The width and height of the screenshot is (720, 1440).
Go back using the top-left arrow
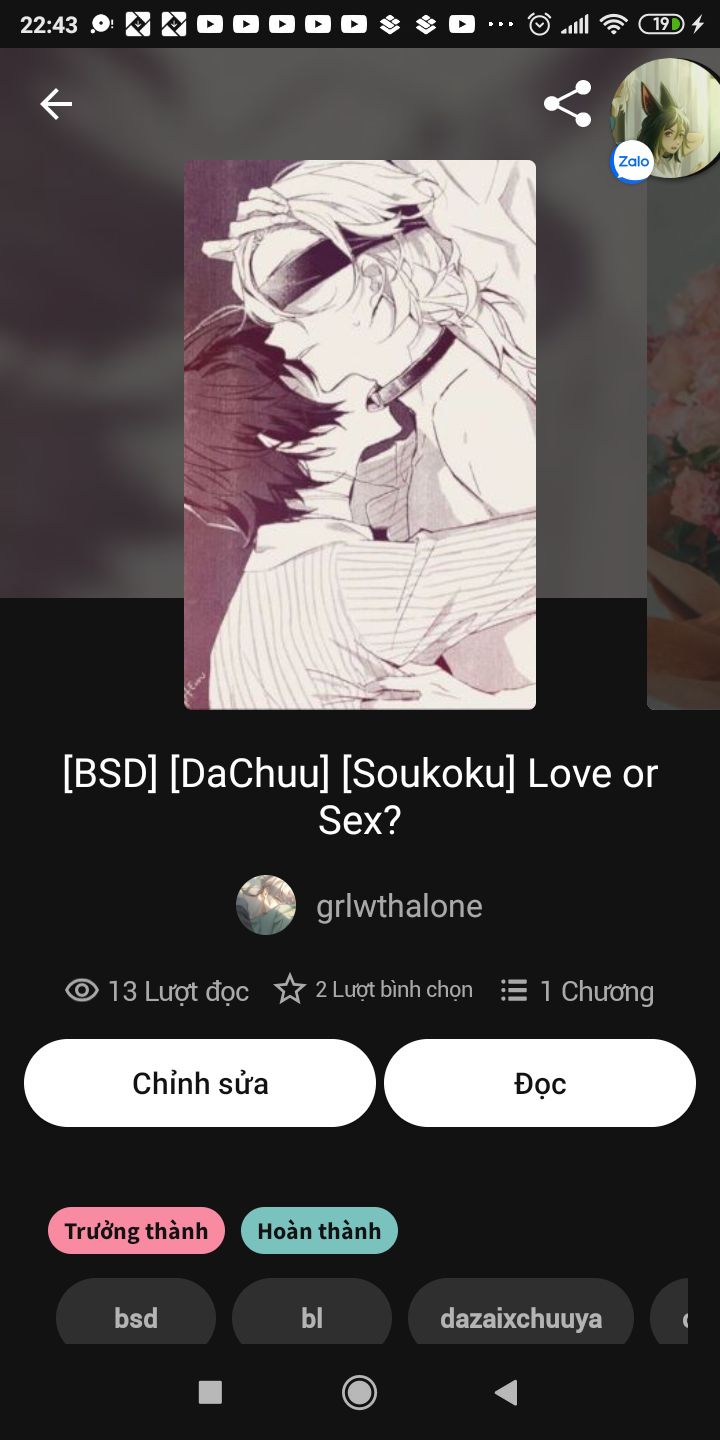coord(56,104)
